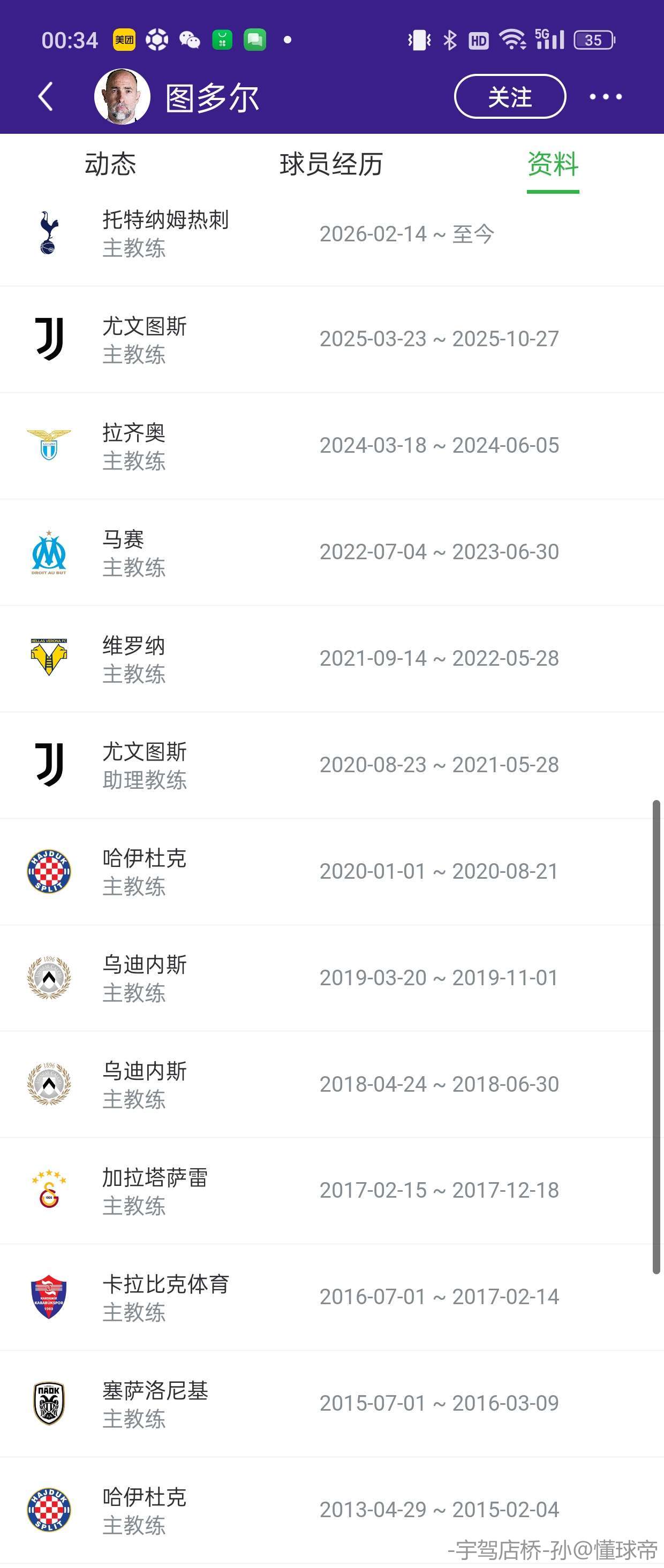This screenshot has height=1568, width=664.
Task: Switch to the 球员经历 tab
Action: click(x=331, y=164)
